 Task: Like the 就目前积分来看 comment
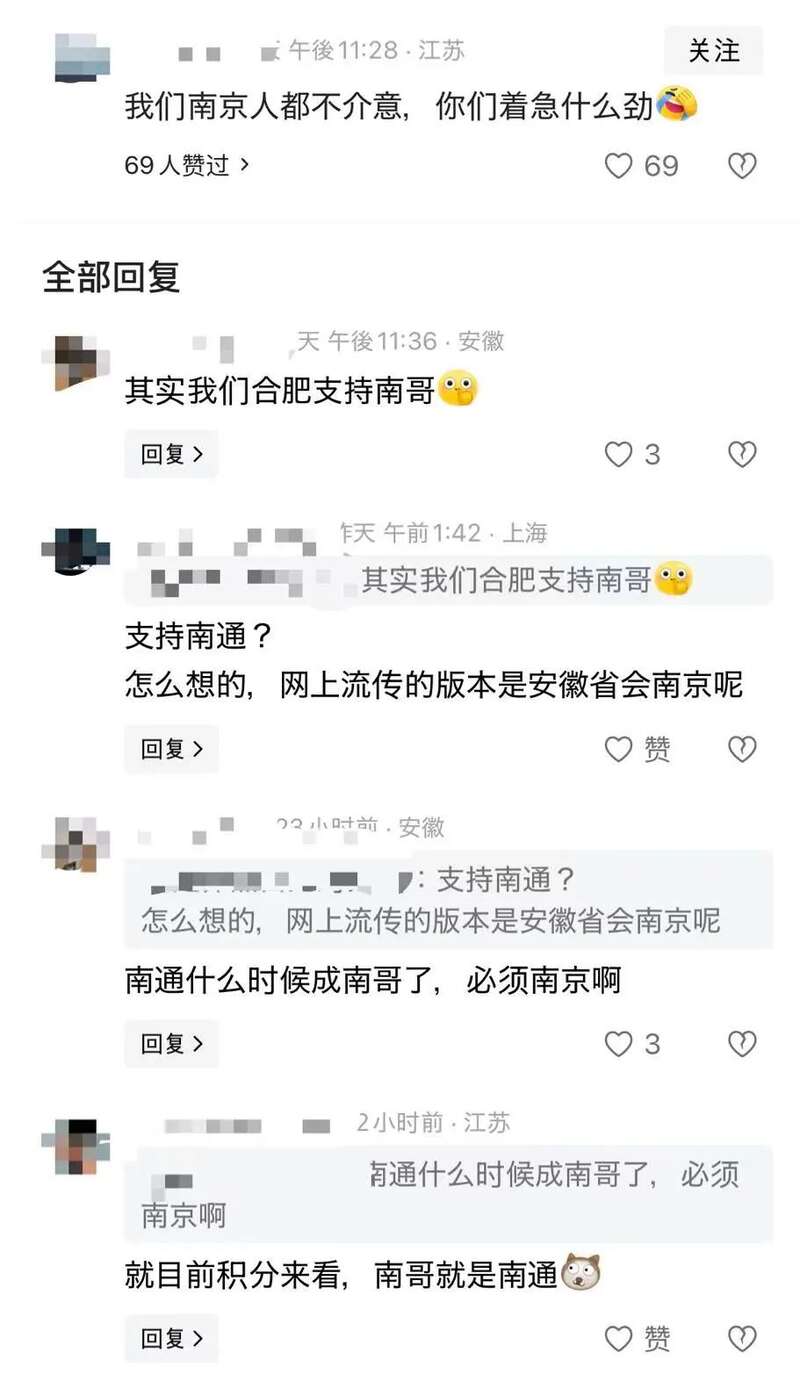[620, 1338]
